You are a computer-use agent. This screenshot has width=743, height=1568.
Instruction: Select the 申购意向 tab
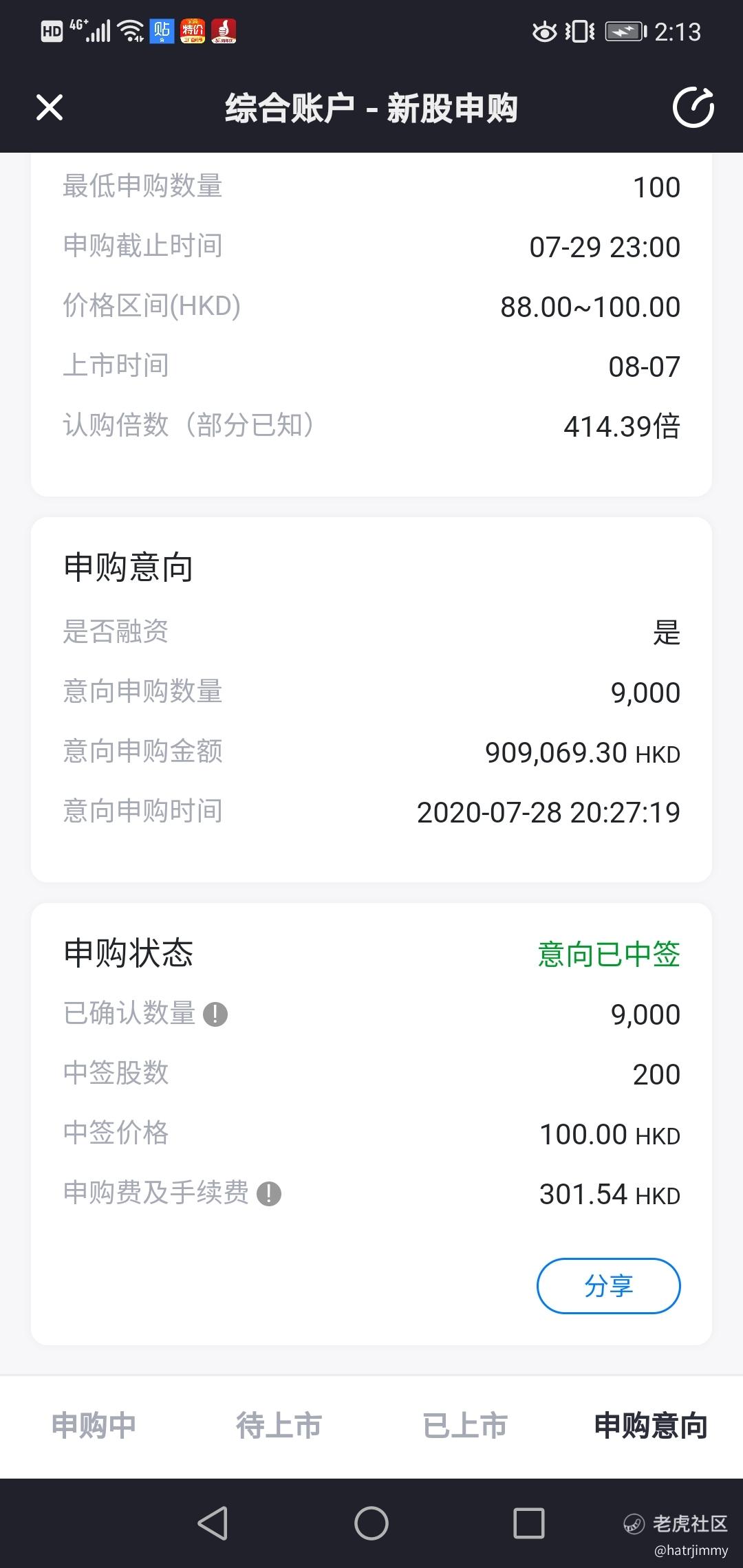click(651, 1425)
